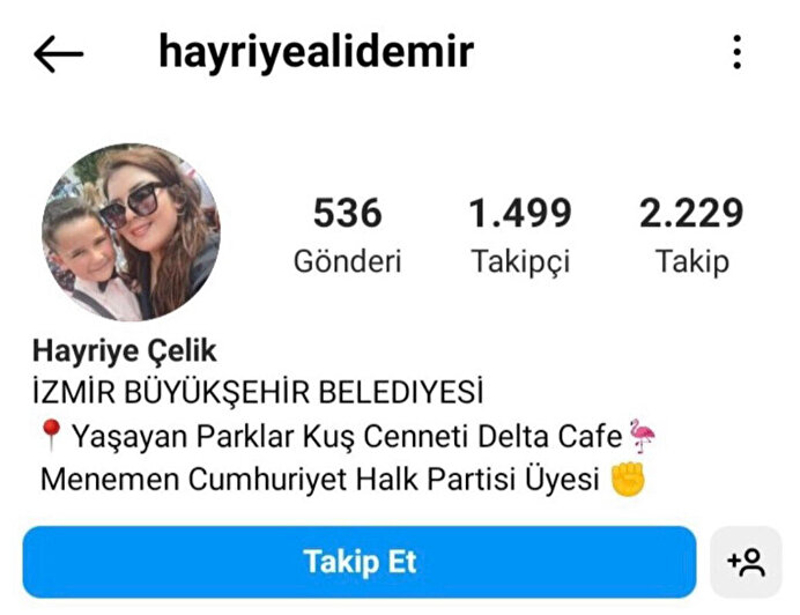Open the 1.499 Takipçi followers list
The width and height of the screenshot is (800, 615).
520,235
